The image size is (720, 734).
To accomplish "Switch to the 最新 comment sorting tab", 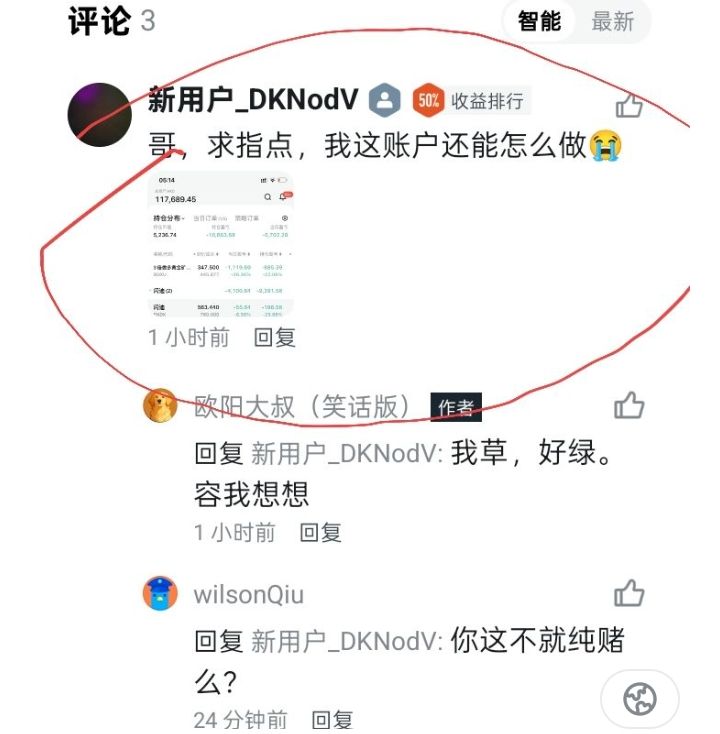I will pyautogui.click(x=612, y=21).
